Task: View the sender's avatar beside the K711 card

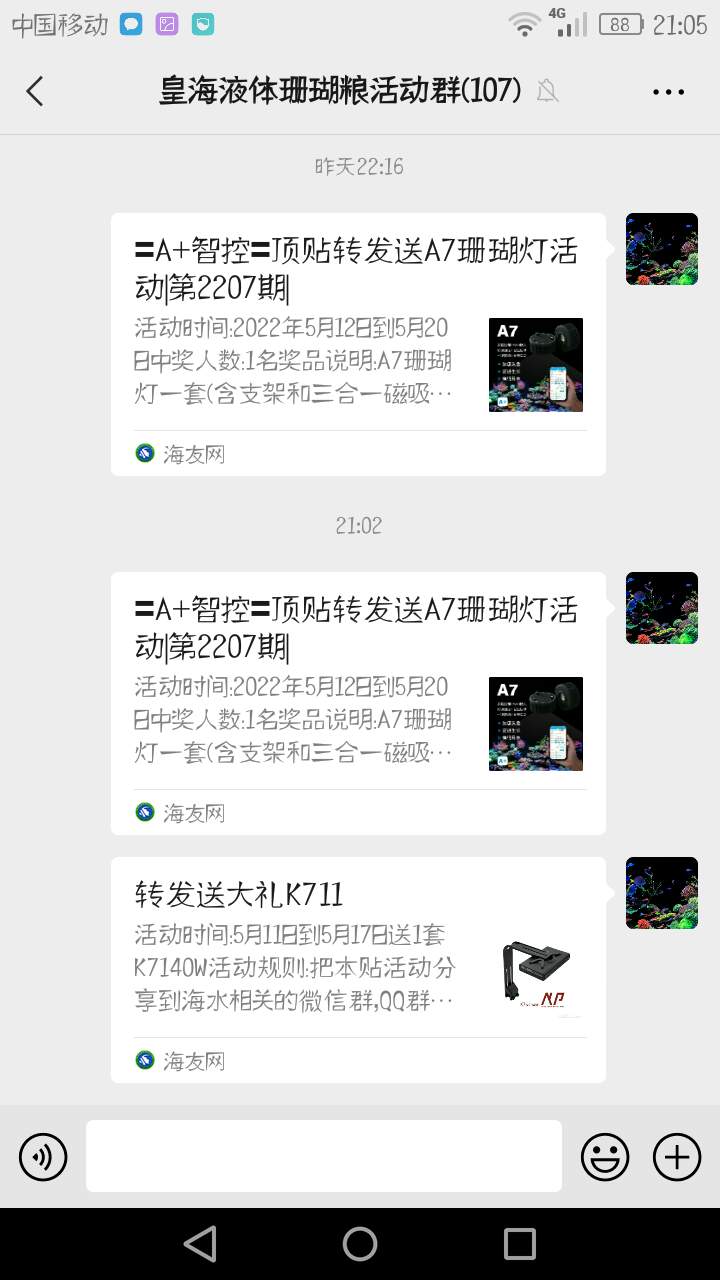Action: point(661,893)
